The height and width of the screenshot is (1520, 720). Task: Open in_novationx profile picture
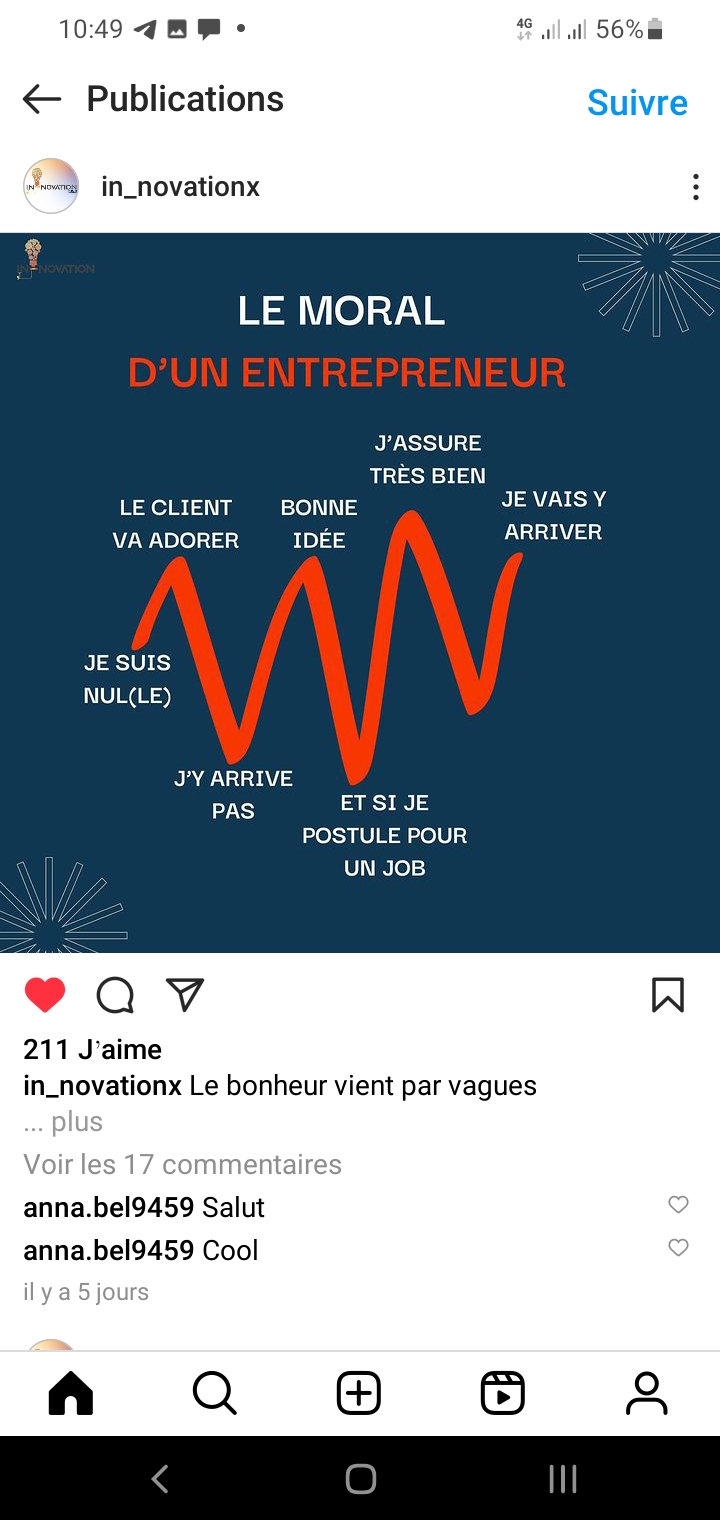click(x=51, y=186)
